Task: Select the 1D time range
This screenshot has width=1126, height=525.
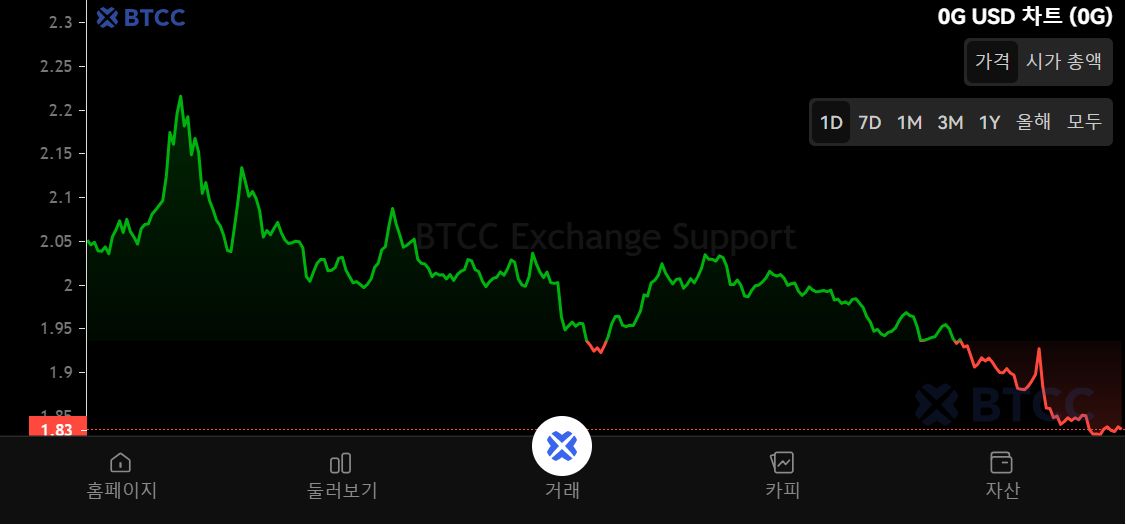Action: [x=831, y=123]
